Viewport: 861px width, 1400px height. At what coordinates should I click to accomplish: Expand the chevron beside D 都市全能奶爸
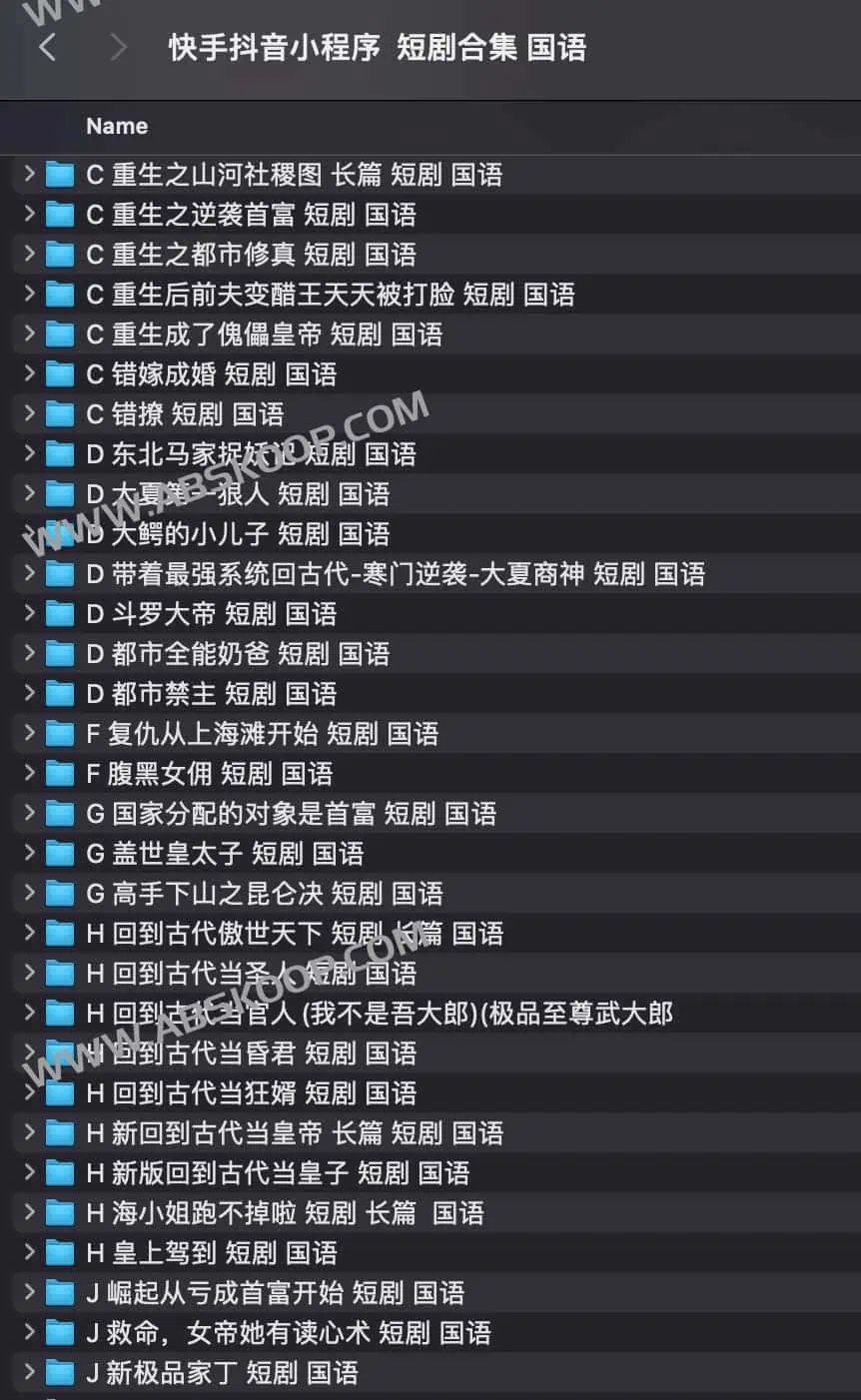[29, 653]
